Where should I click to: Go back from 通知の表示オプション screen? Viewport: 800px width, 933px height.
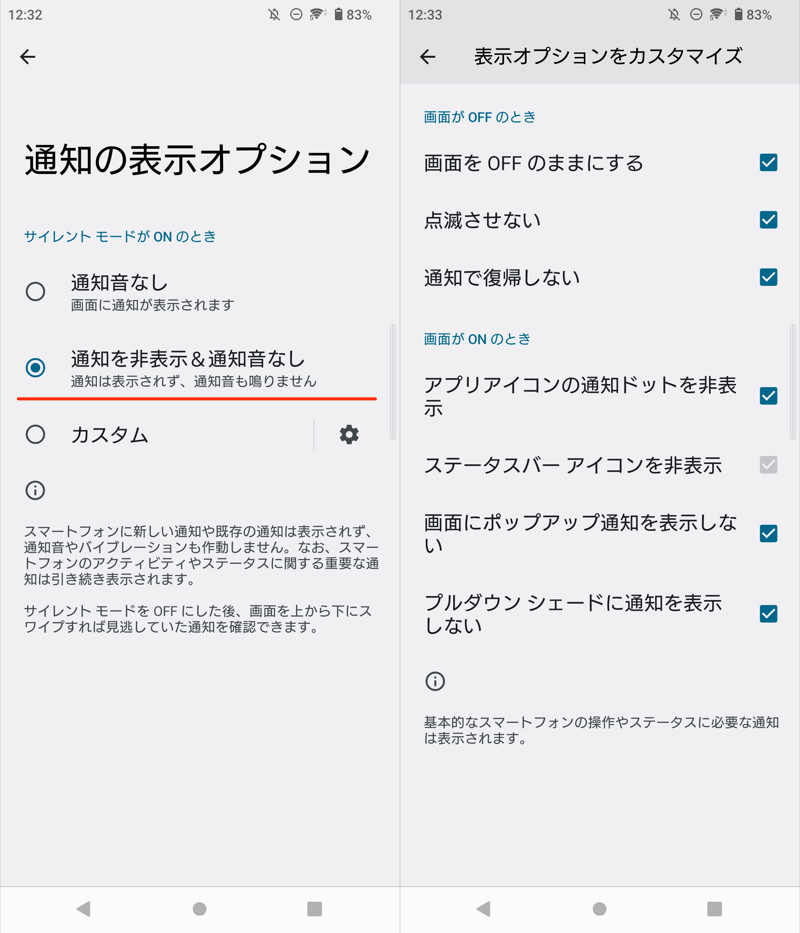tap(28, 57)
